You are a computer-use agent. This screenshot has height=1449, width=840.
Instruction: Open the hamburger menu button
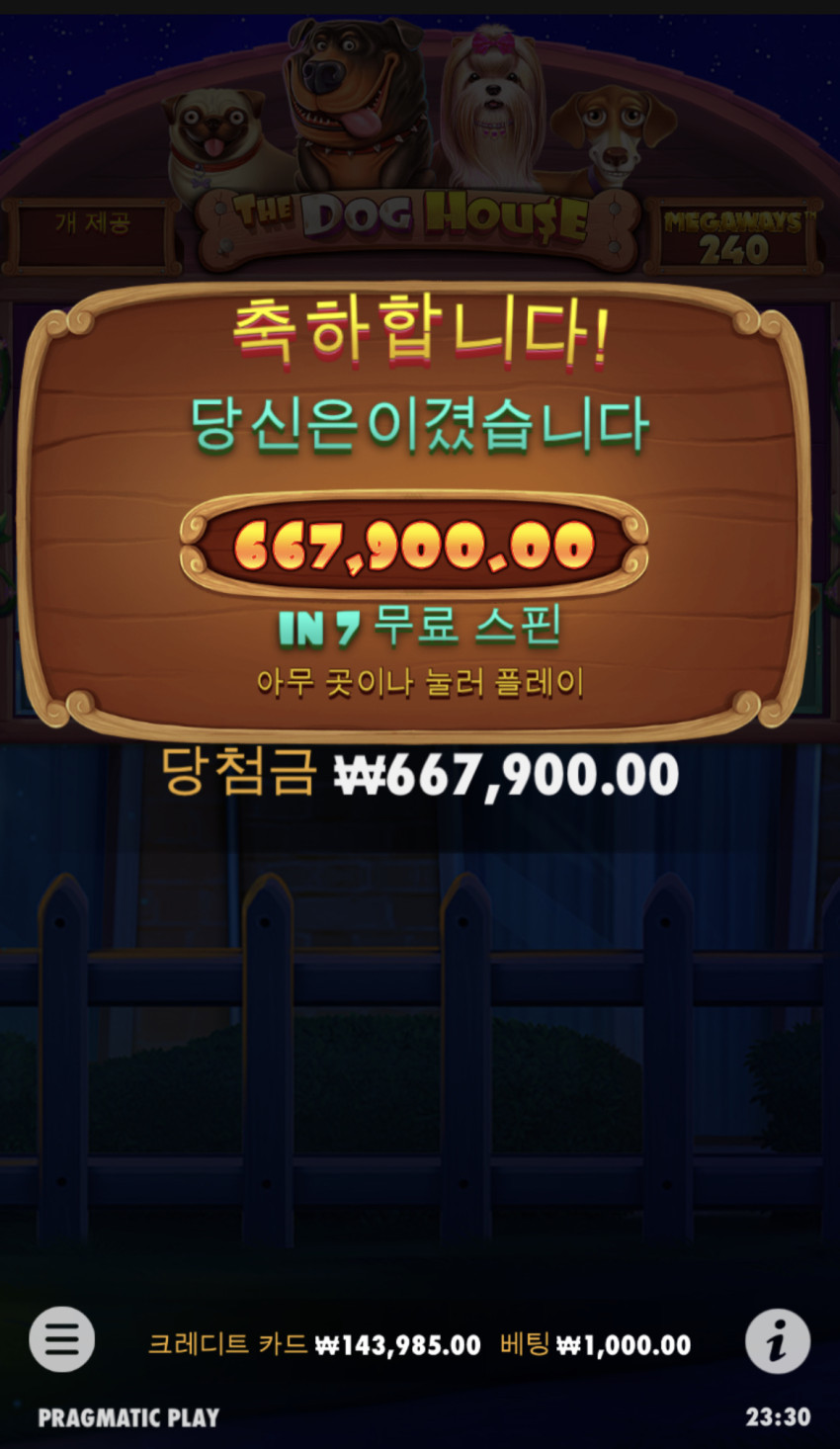(62, 1339)
